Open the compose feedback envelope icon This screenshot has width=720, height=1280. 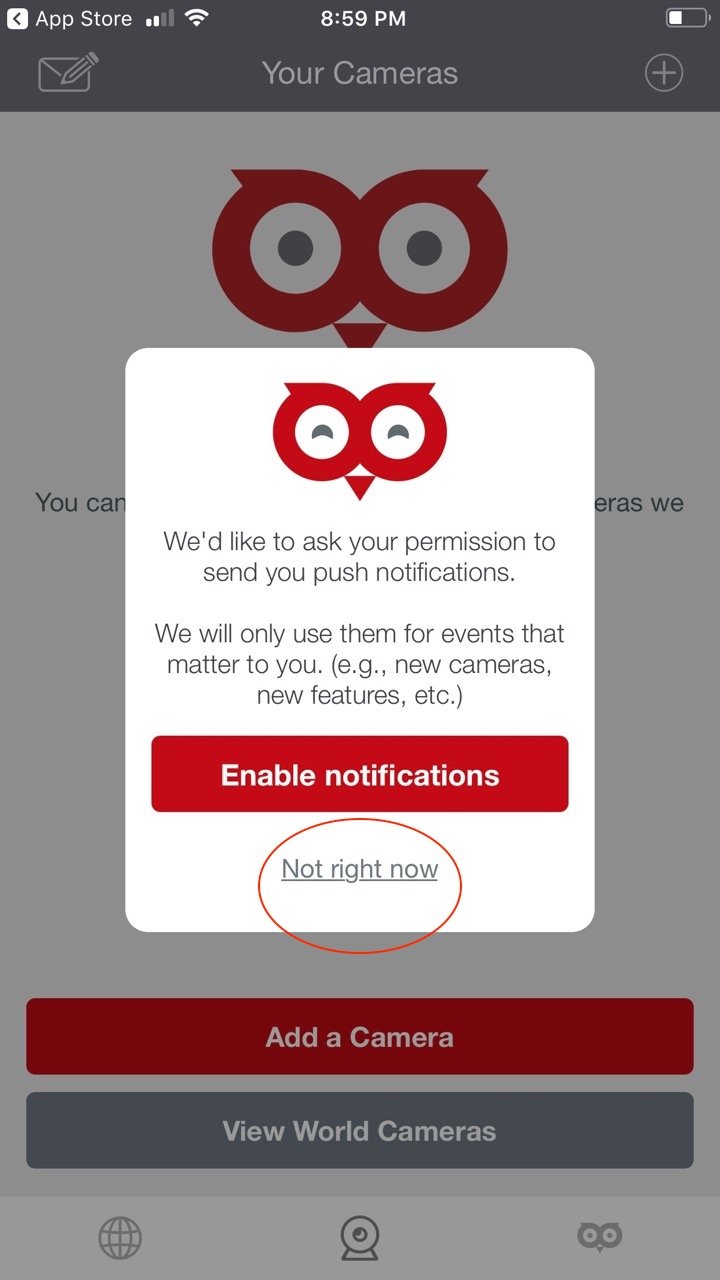pos(68,73)
